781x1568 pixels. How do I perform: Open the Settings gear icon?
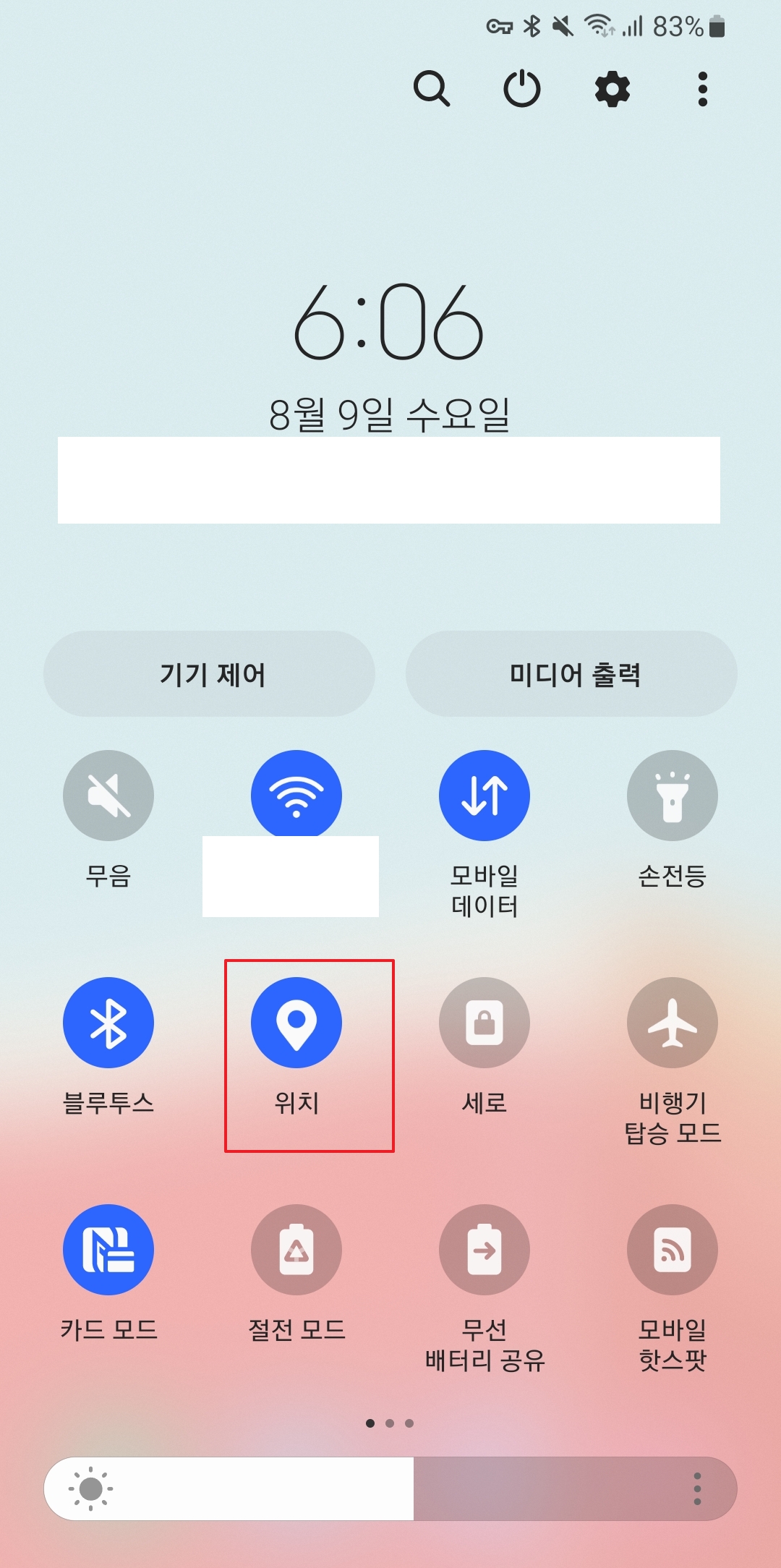(x=611, y=90)
